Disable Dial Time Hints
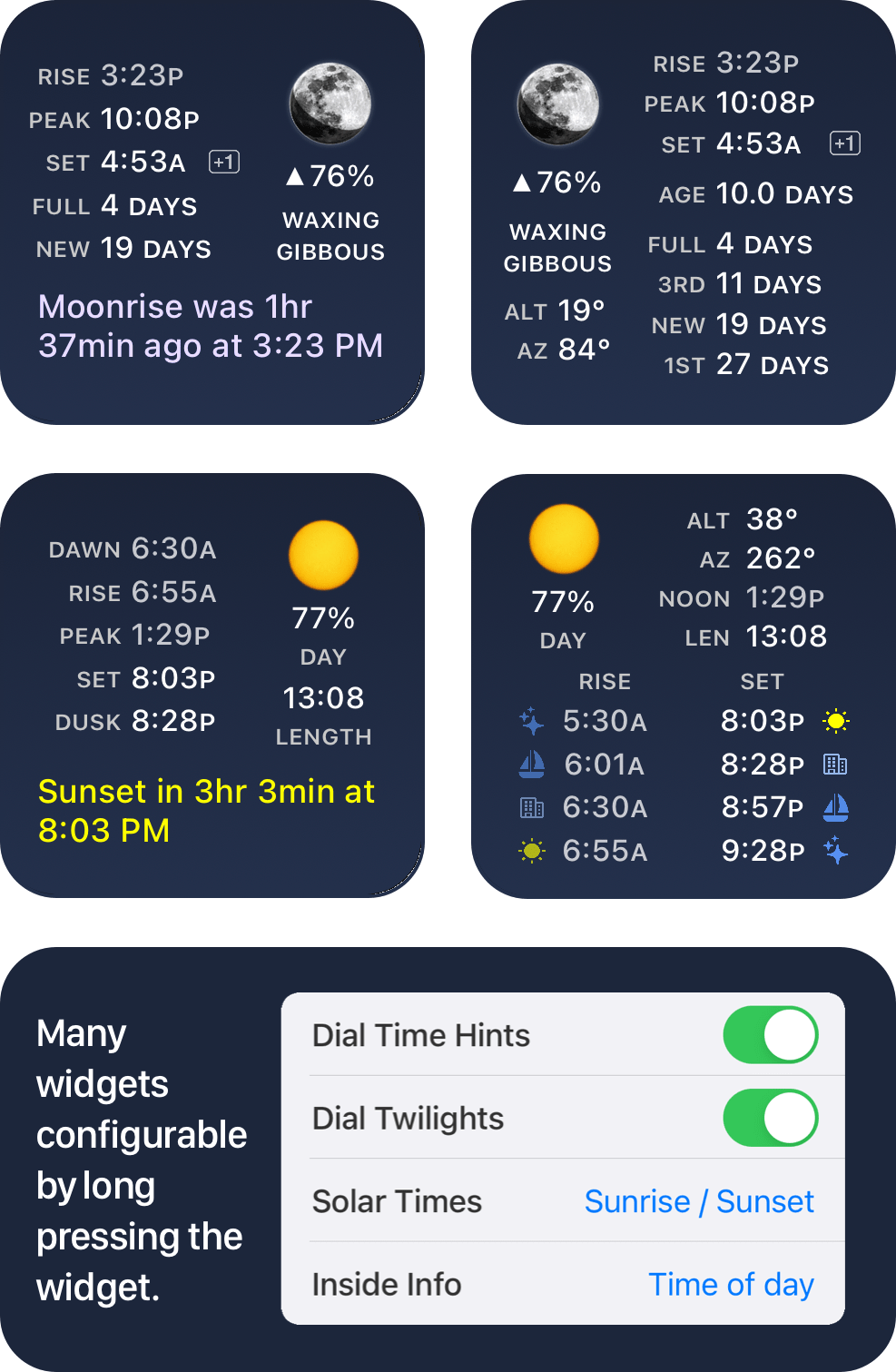Image resolution: width=896 pixels, height=1372 pixels. point(772,1034)
